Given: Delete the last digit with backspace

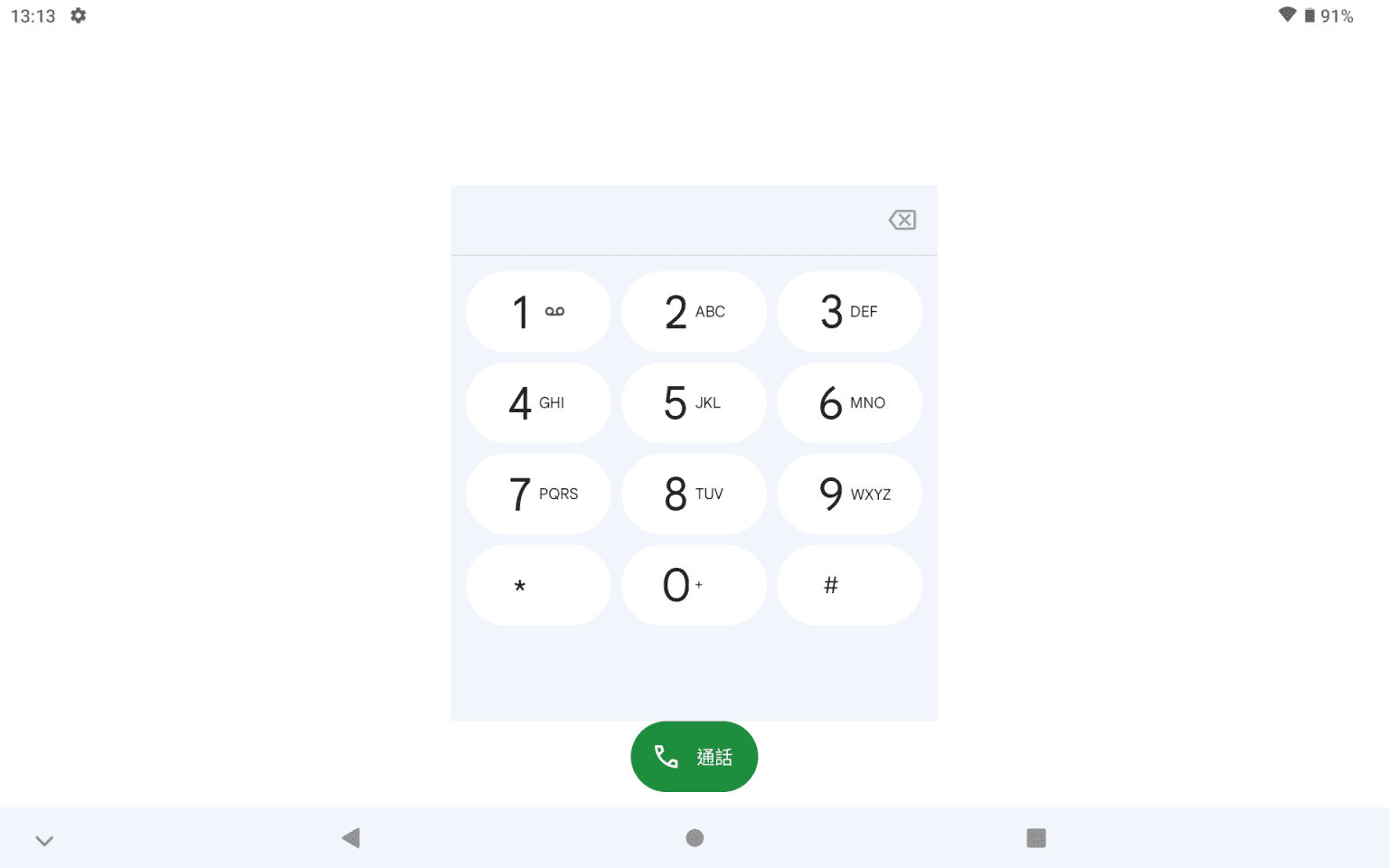Looking at the screenshot, I should click(902, 220).
